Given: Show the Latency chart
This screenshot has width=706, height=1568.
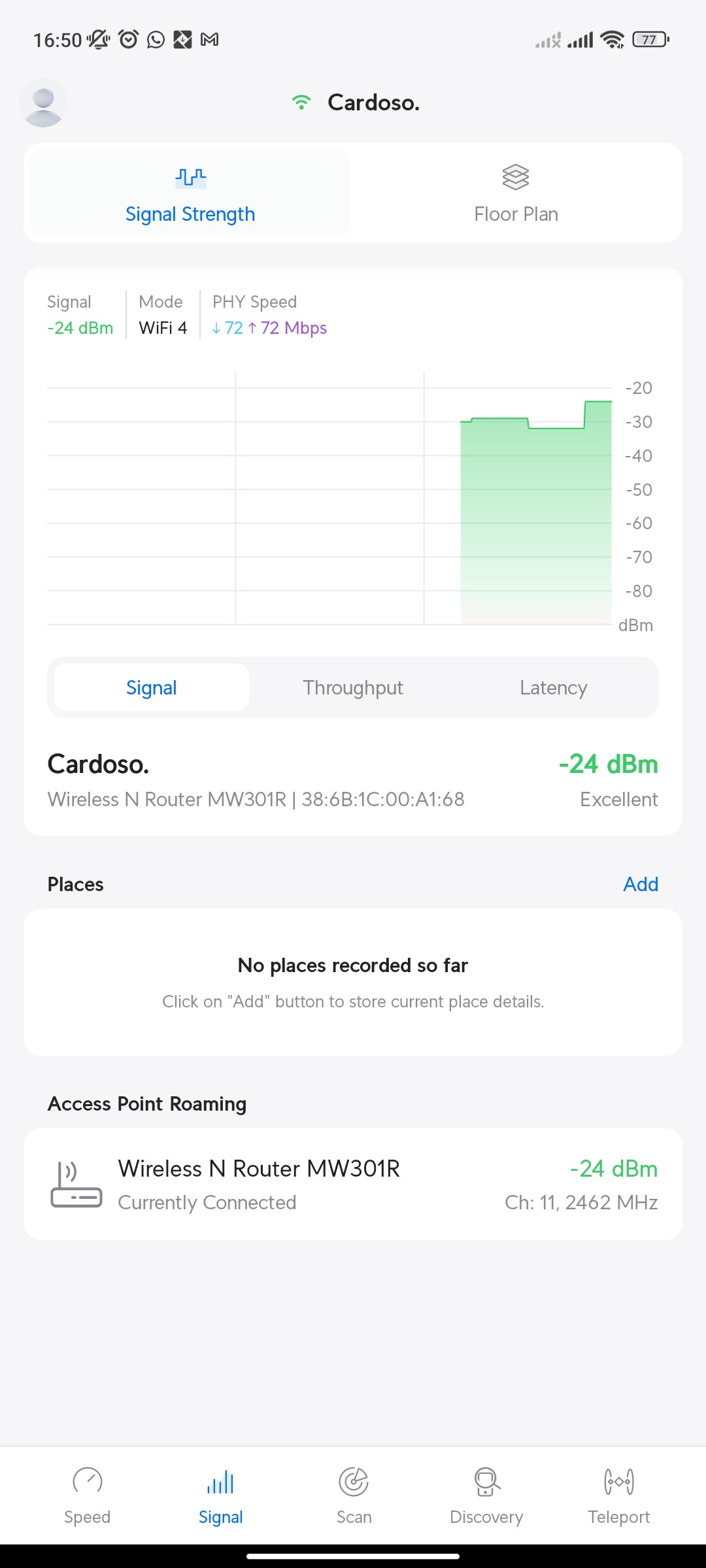Looking at the screenshot, I should click(553, 687).
